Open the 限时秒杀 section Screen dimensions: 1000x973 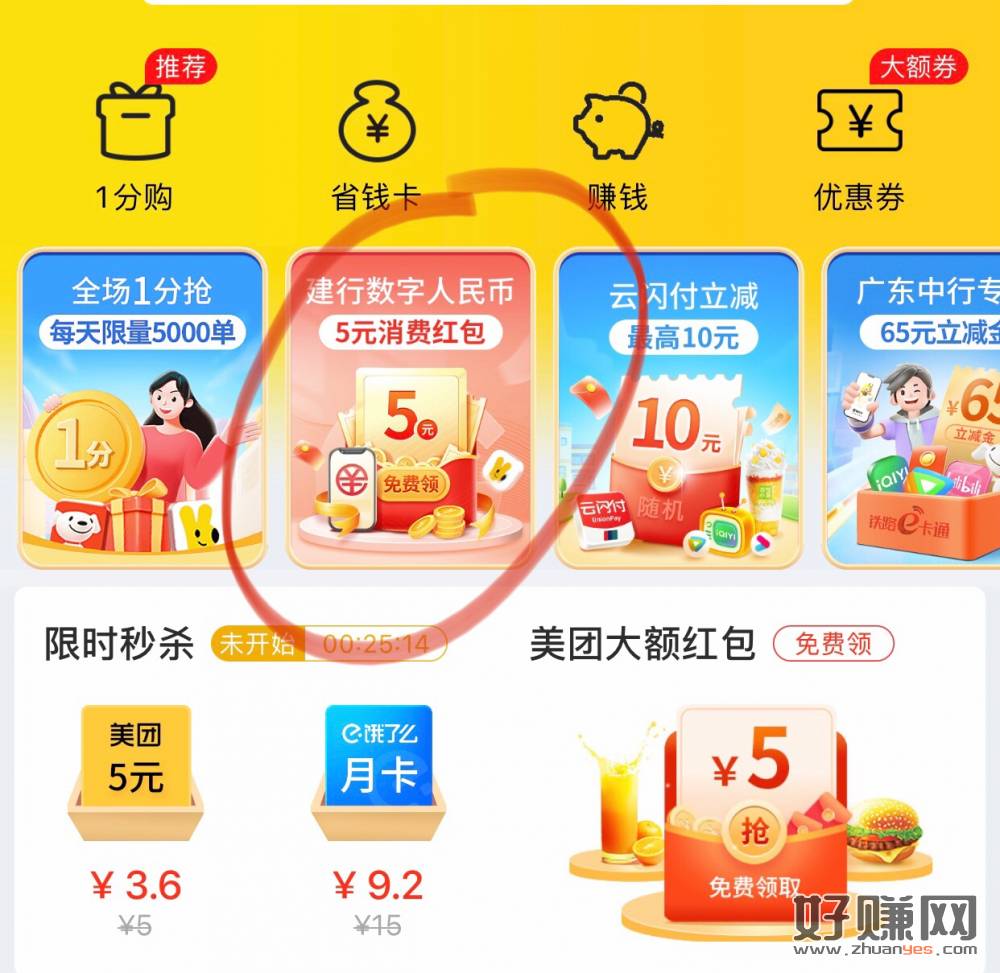pyautogui.click(x=119, y=644)
